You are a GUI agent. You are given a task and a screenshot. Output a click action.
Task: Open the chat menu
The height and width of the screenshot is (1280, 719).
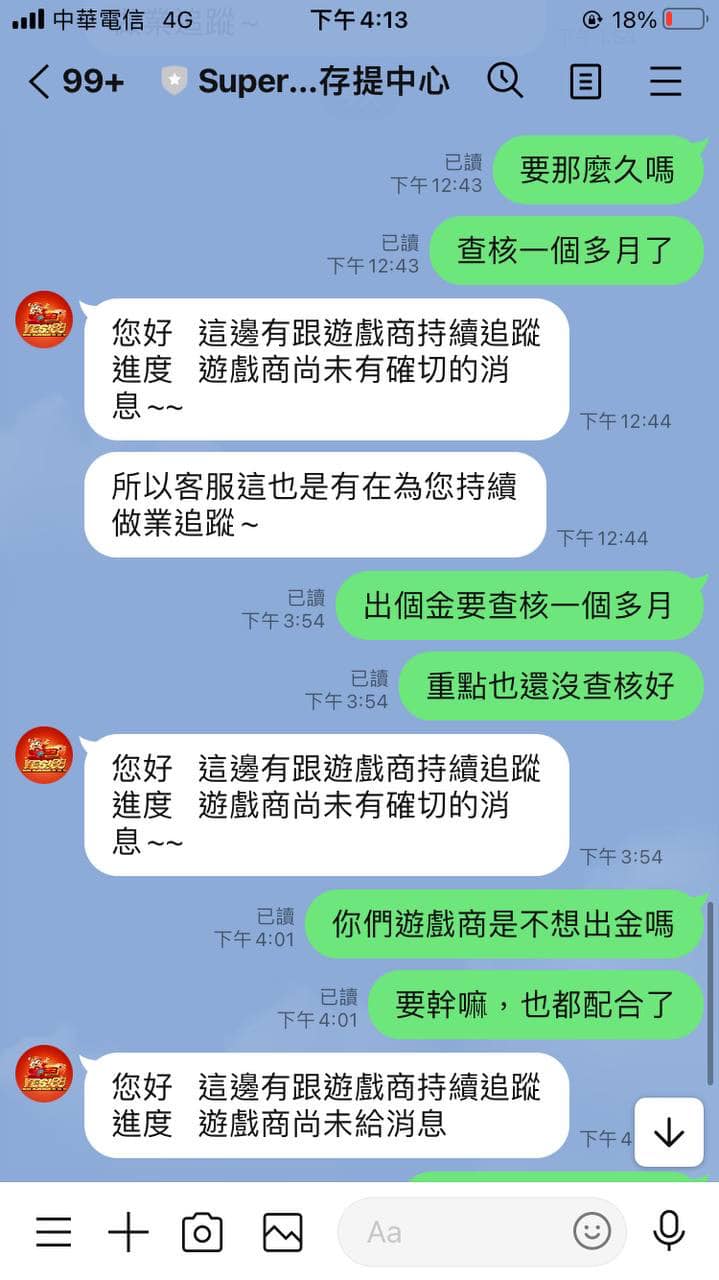(x=666, y=81)
